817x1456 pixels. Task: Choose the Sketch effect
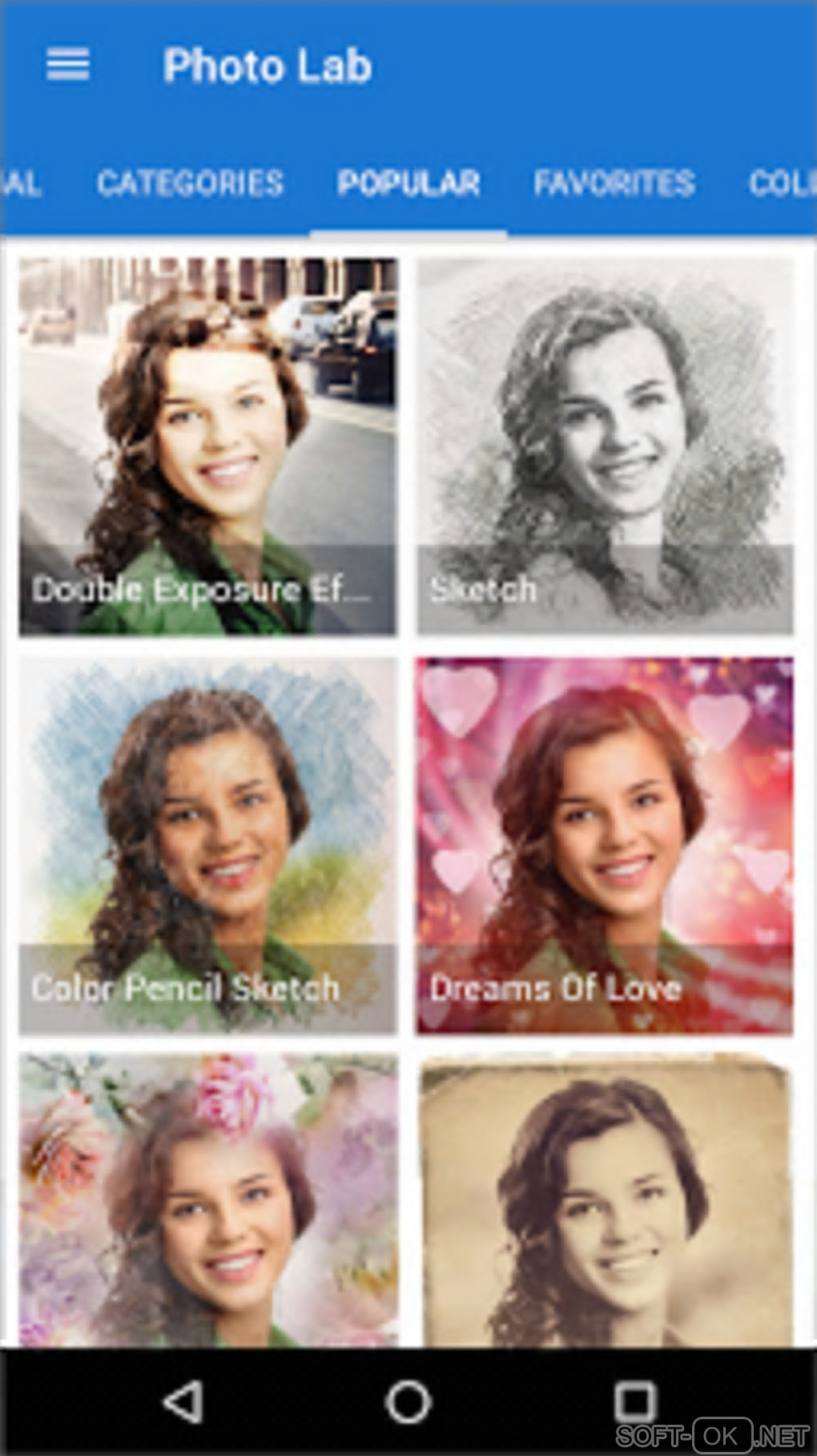pos(605,446)
